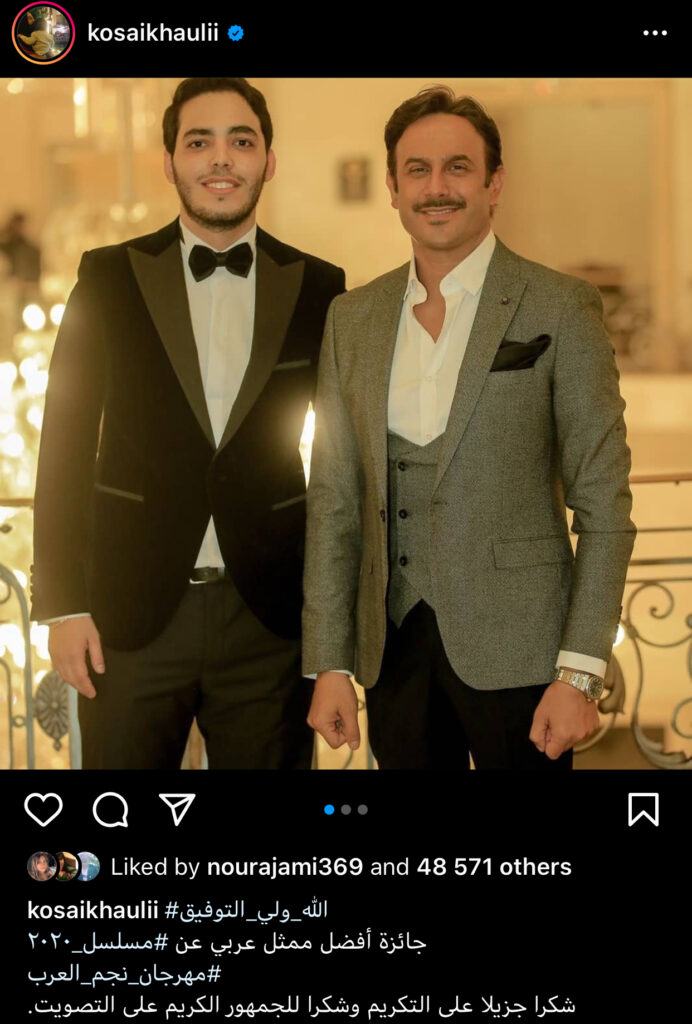
Task: Open the kosaikhaulii username in post header
Action: (151, 33)
